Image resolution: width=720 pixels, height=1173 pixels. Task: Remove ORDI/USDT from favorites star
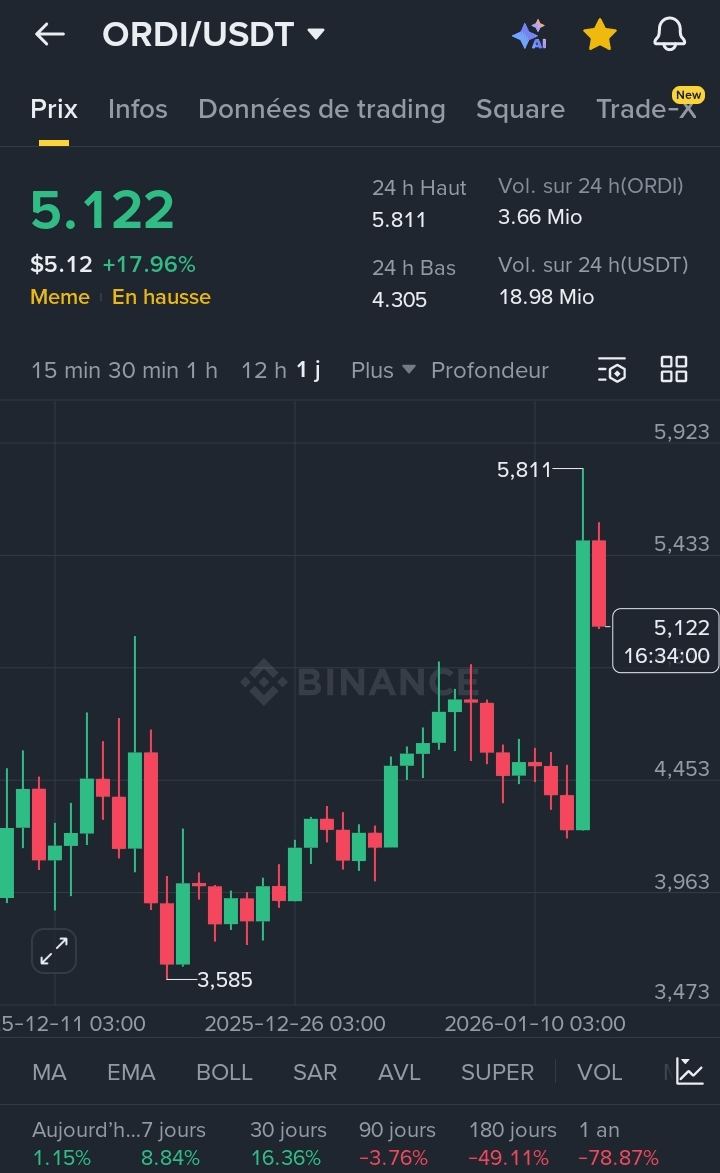(x=599, y=35)
